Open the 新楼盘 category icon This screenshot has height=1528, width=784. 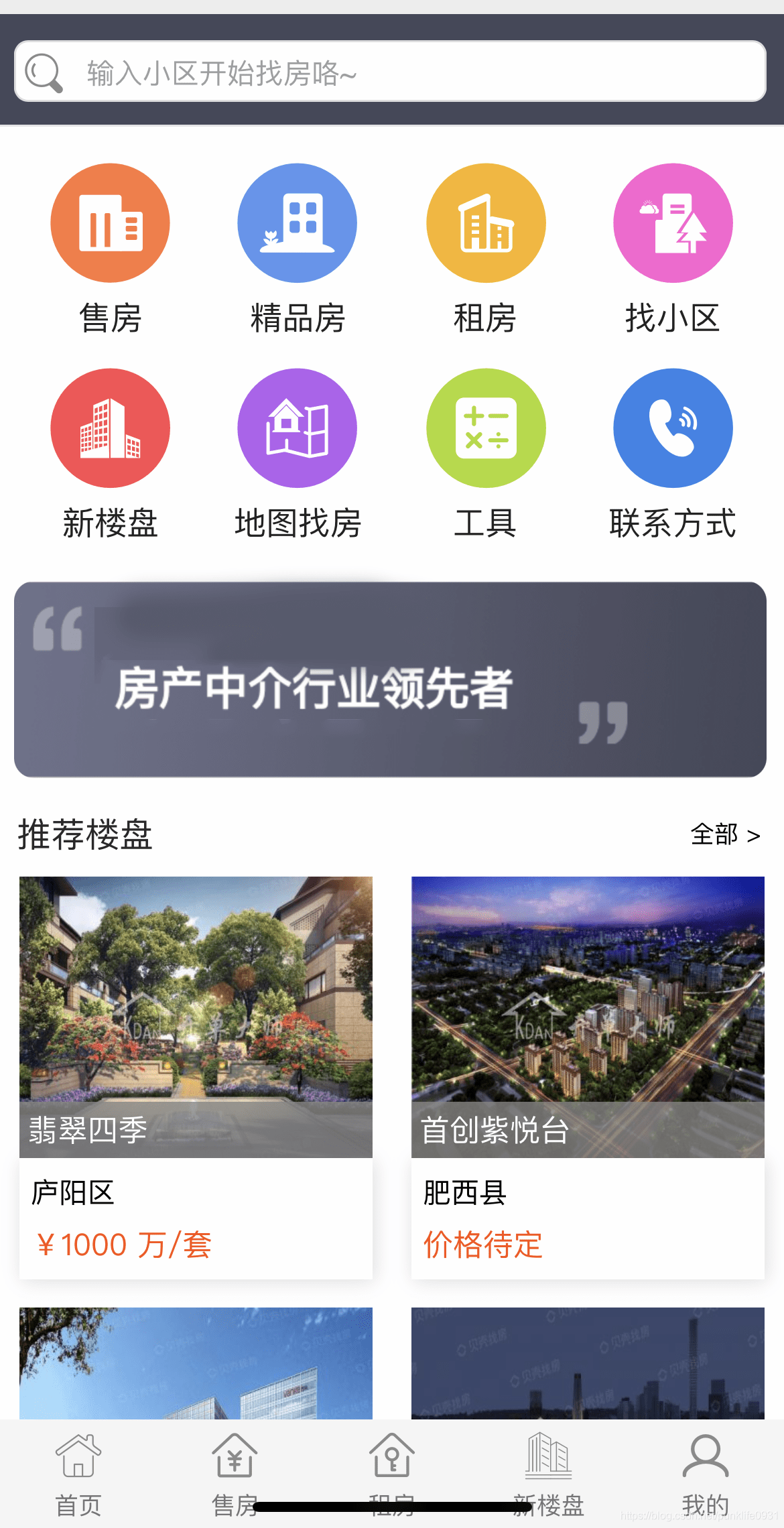[x=111, y=428]
